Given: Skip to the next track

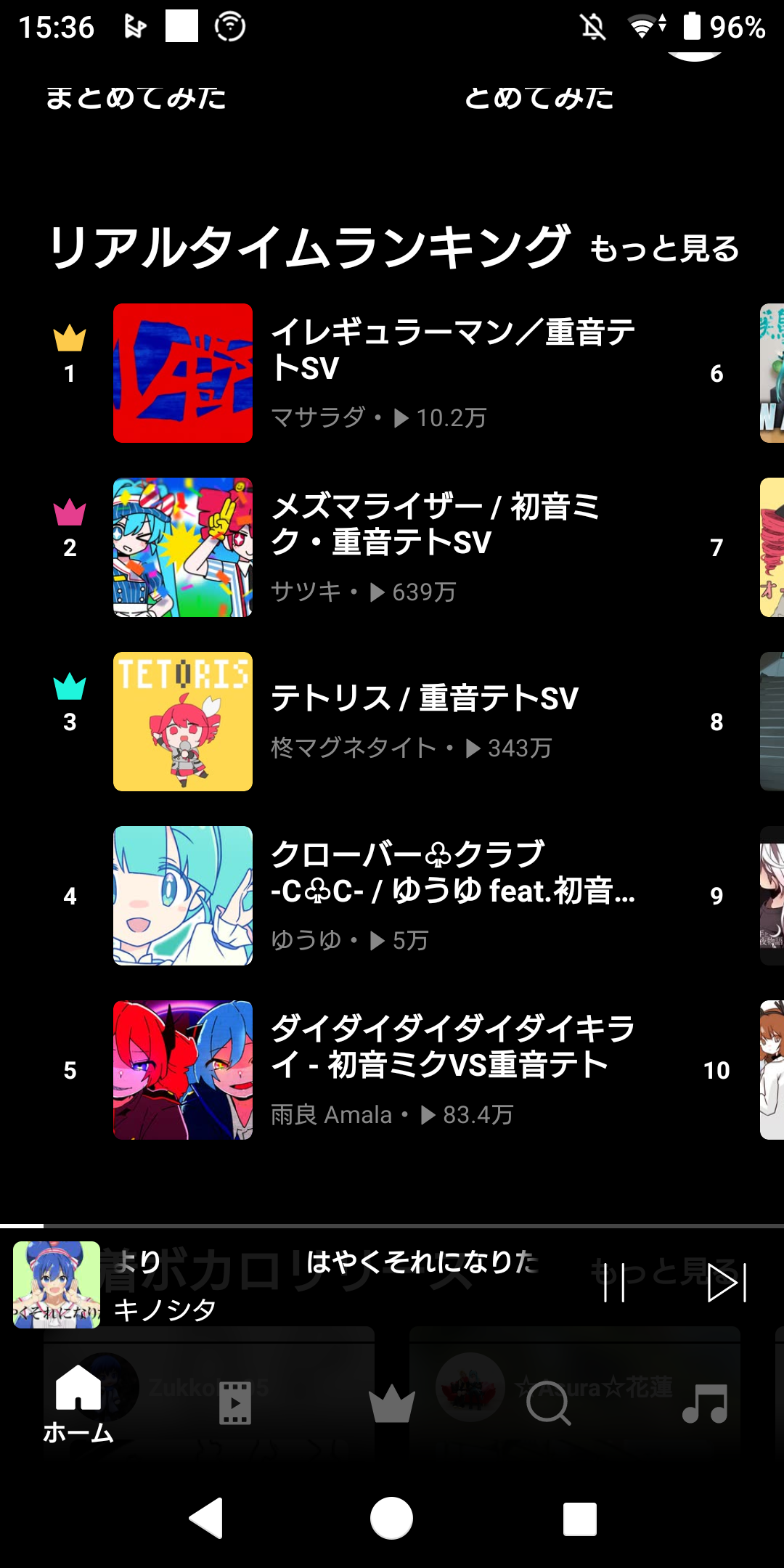Looking at the screenshot, I should pyautogui.click(x=727, y=1283).
